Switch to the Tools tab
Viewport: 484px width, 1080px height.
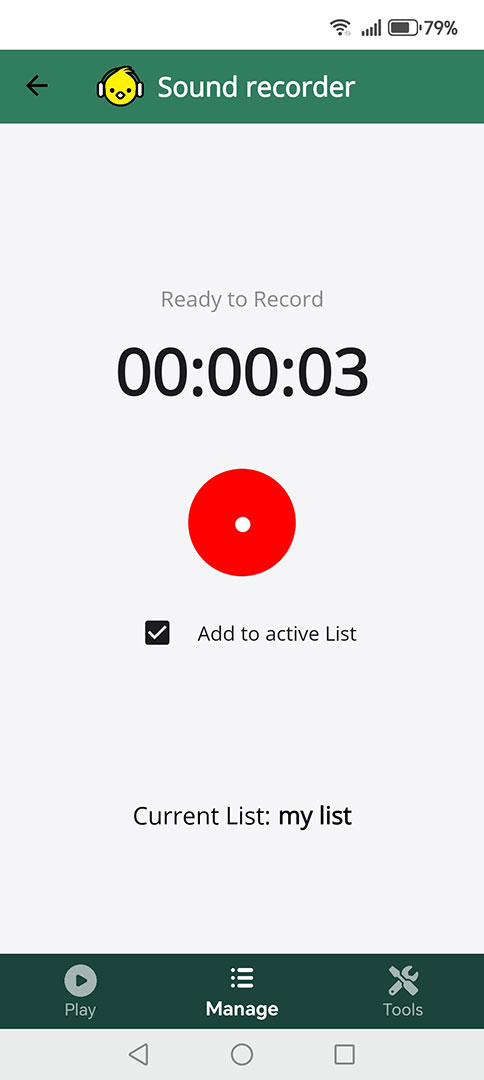[403, 991]
